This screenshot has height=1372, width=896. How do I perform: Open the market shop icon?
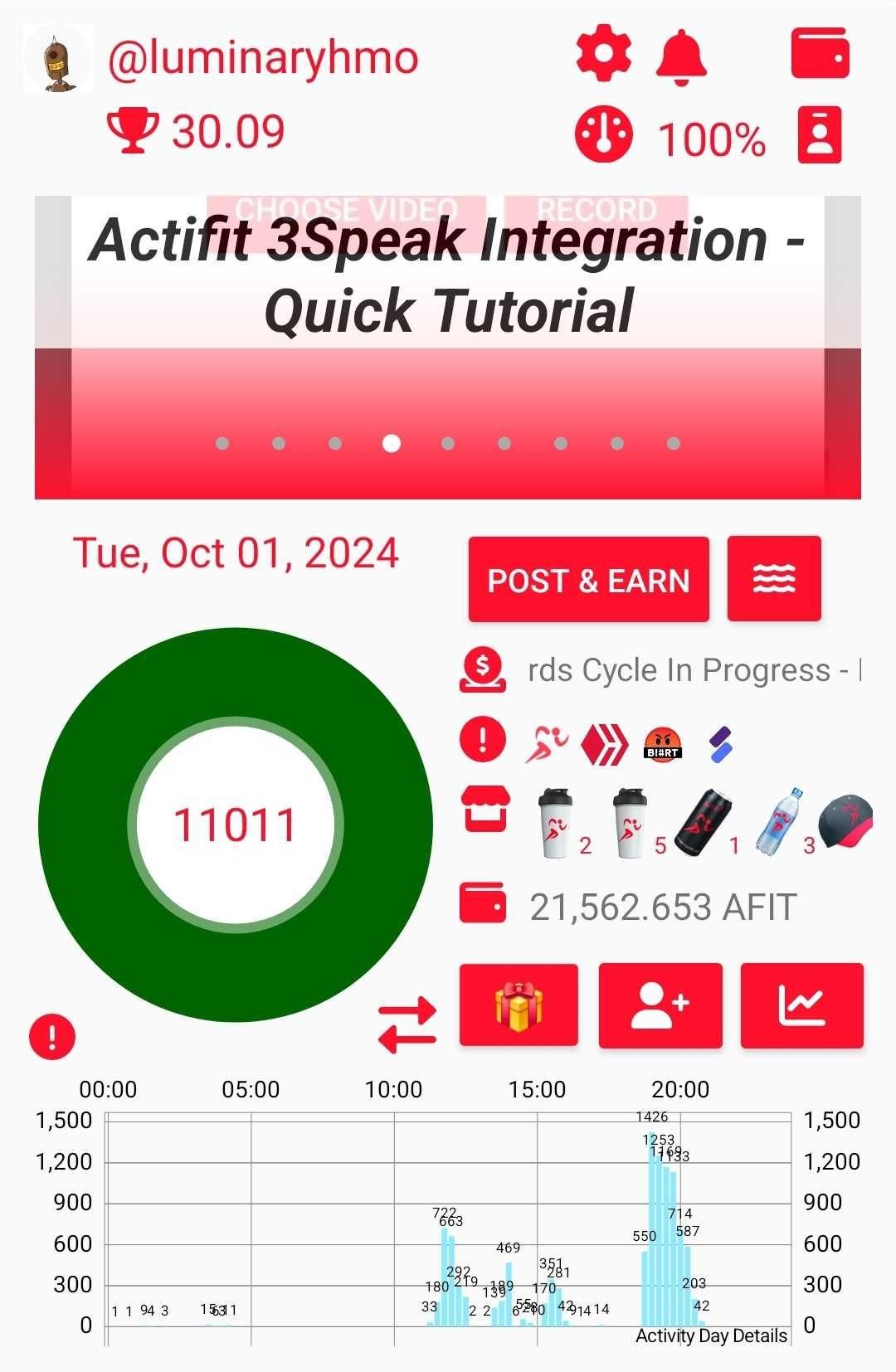point(485,810)
